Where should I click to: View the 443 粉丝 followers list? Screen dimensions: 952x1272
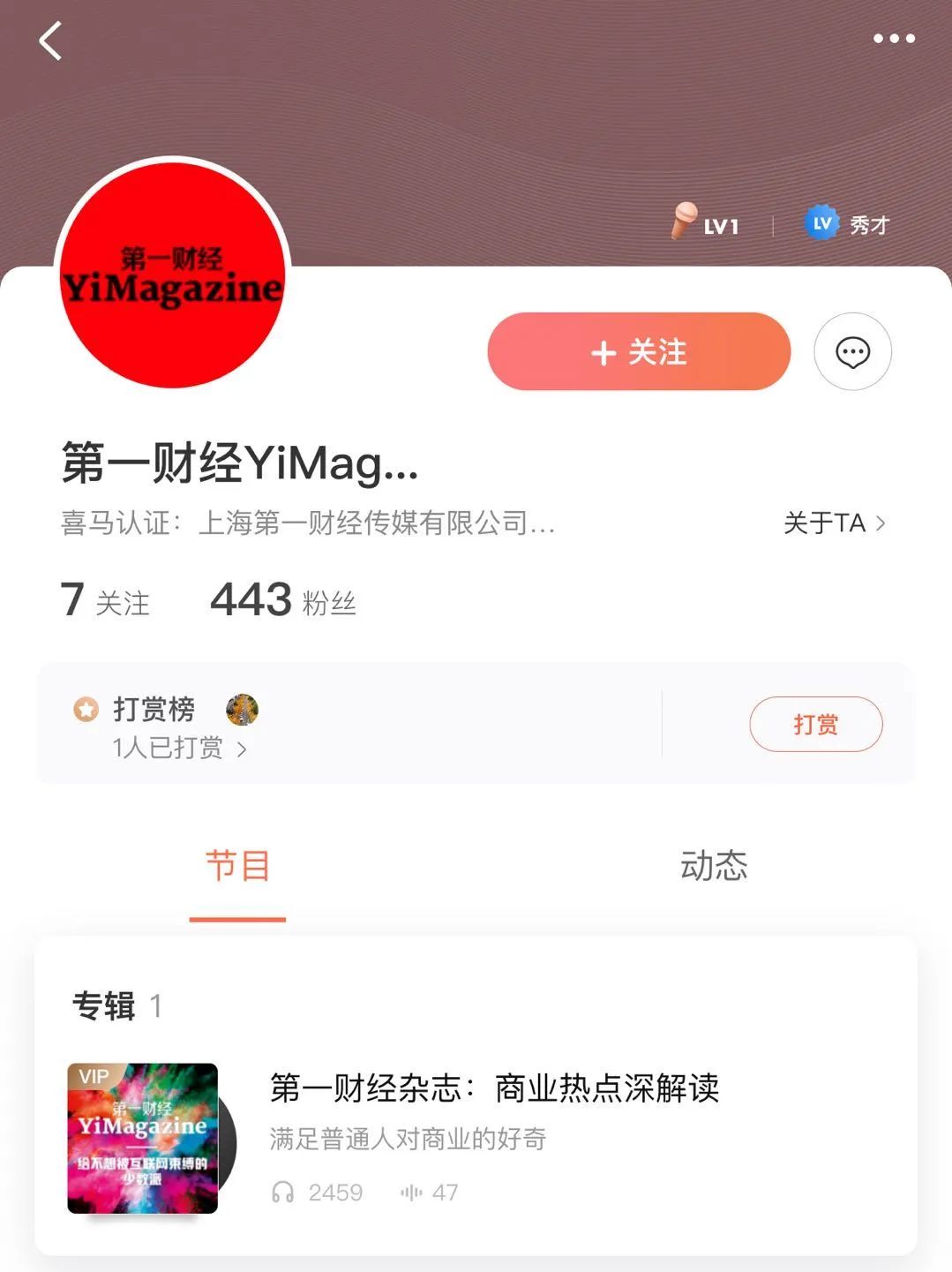tap(282, 600)
